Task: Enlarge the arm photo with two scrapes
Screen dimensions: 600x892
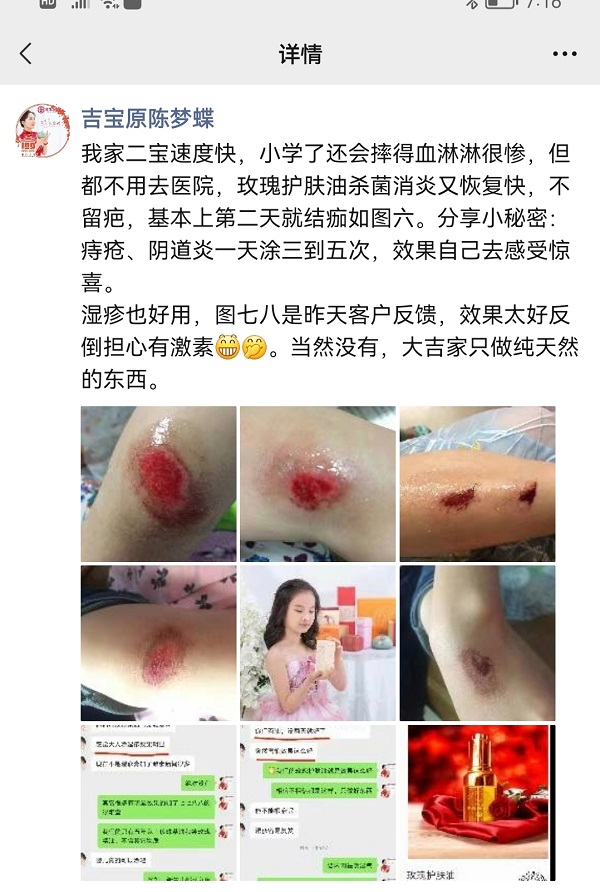Action: pos(478,484)
